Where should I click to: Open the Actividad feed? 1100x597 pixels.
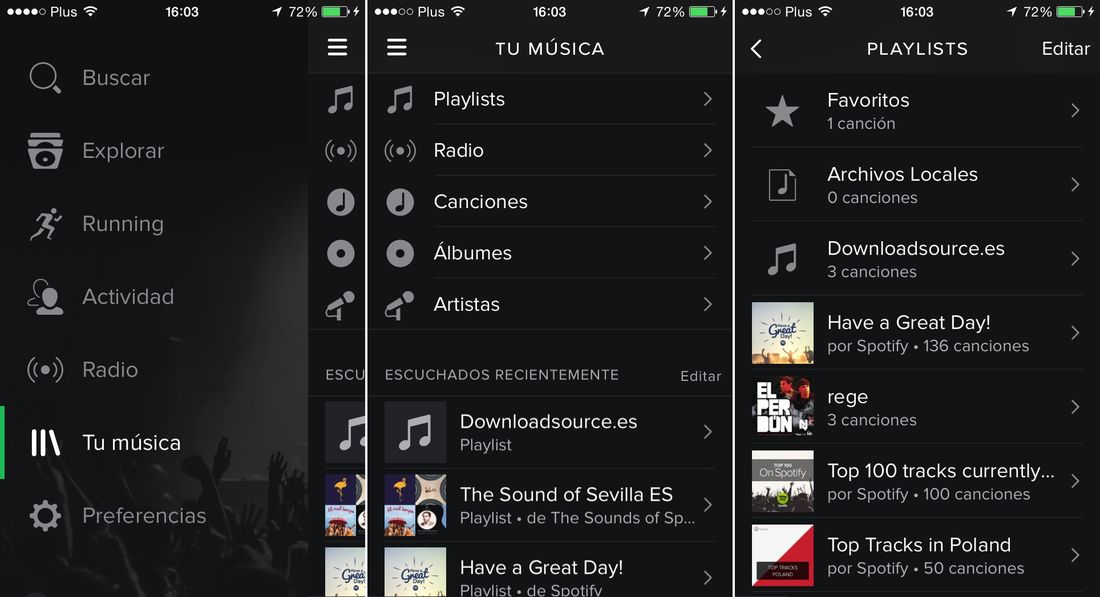point(127,297)
